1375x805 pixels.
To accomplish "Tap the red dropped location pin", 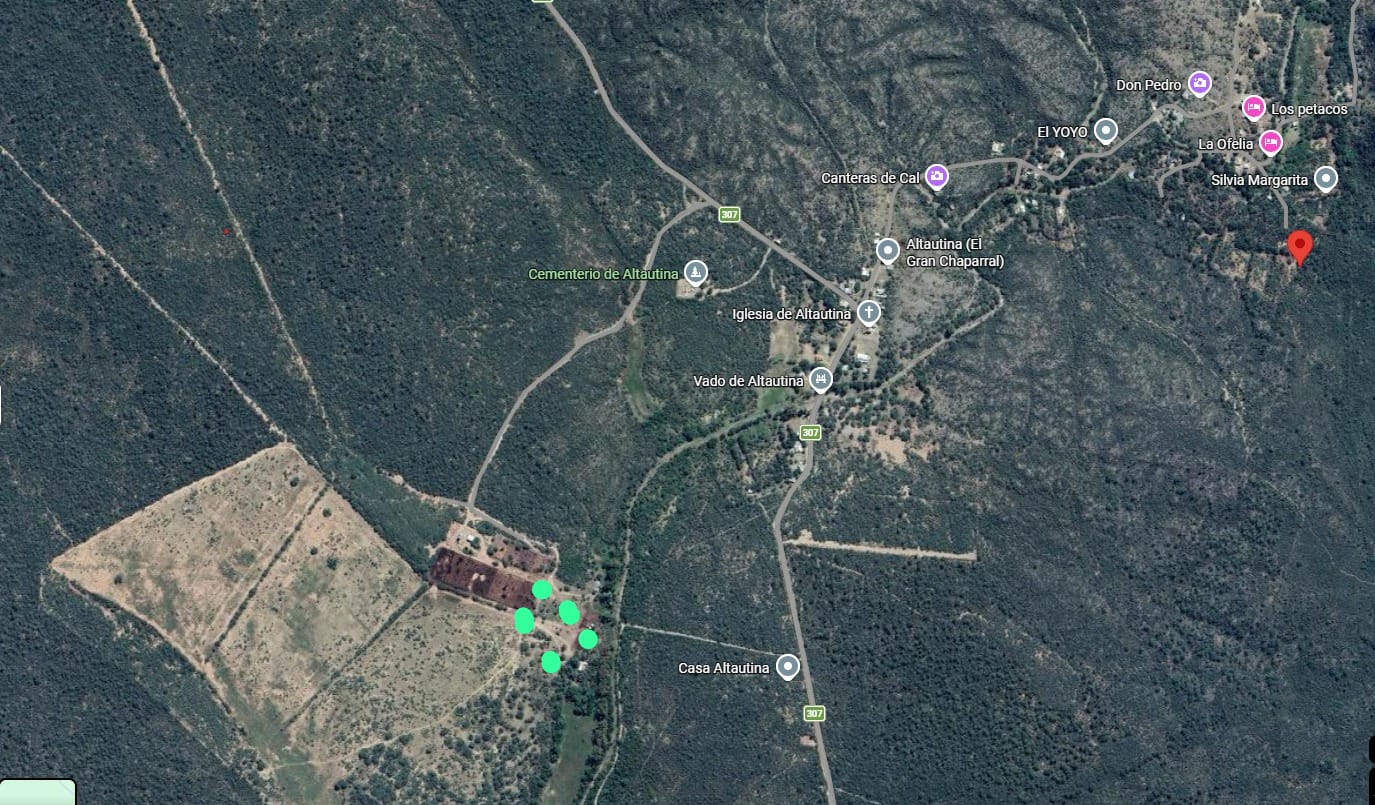I will pyautogui.click(x=1299, y=246).
